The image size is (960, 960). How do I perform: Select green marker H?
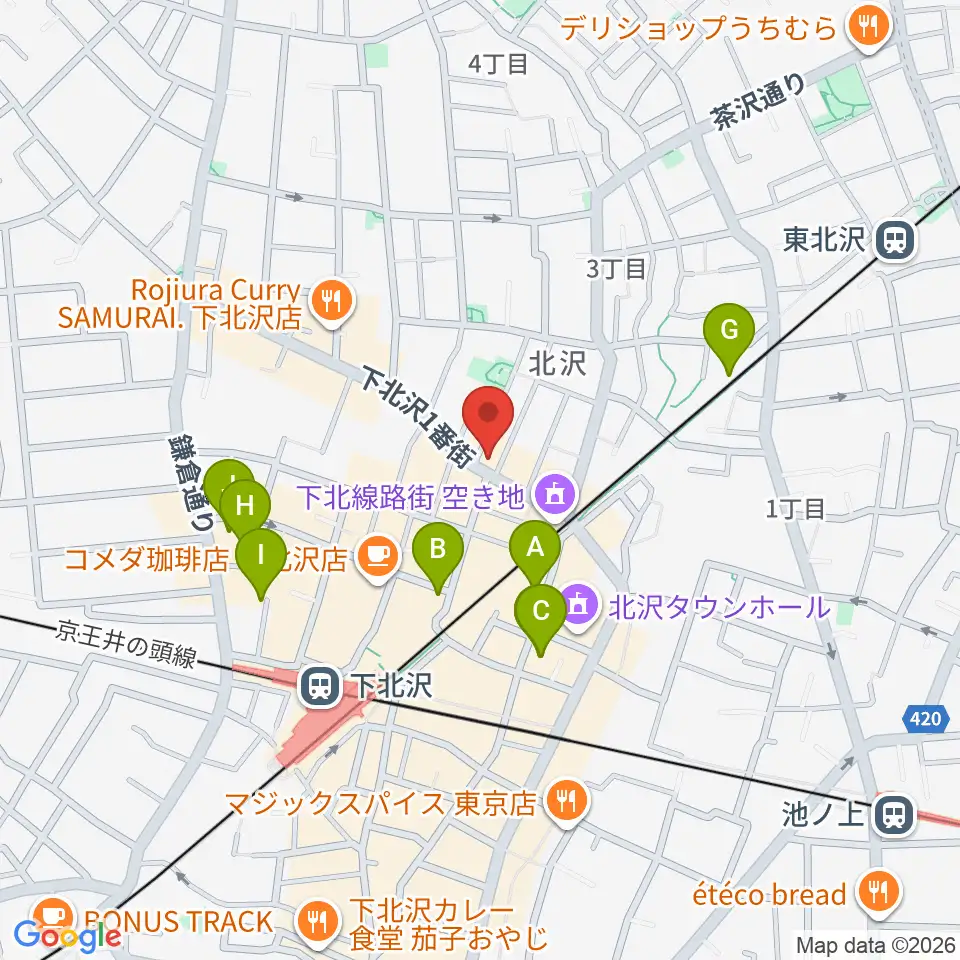point(245,505)
